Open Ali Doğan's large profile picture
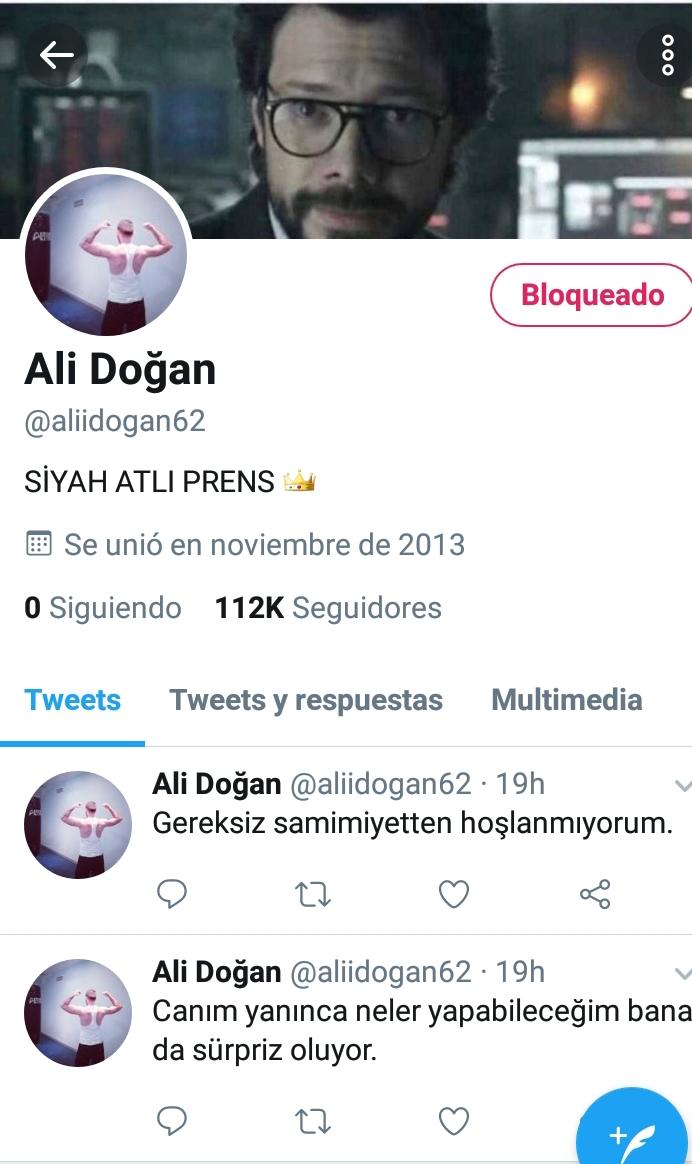Image resolution: width=692 pixels, height=1164 pixels. tap(106, 252)
